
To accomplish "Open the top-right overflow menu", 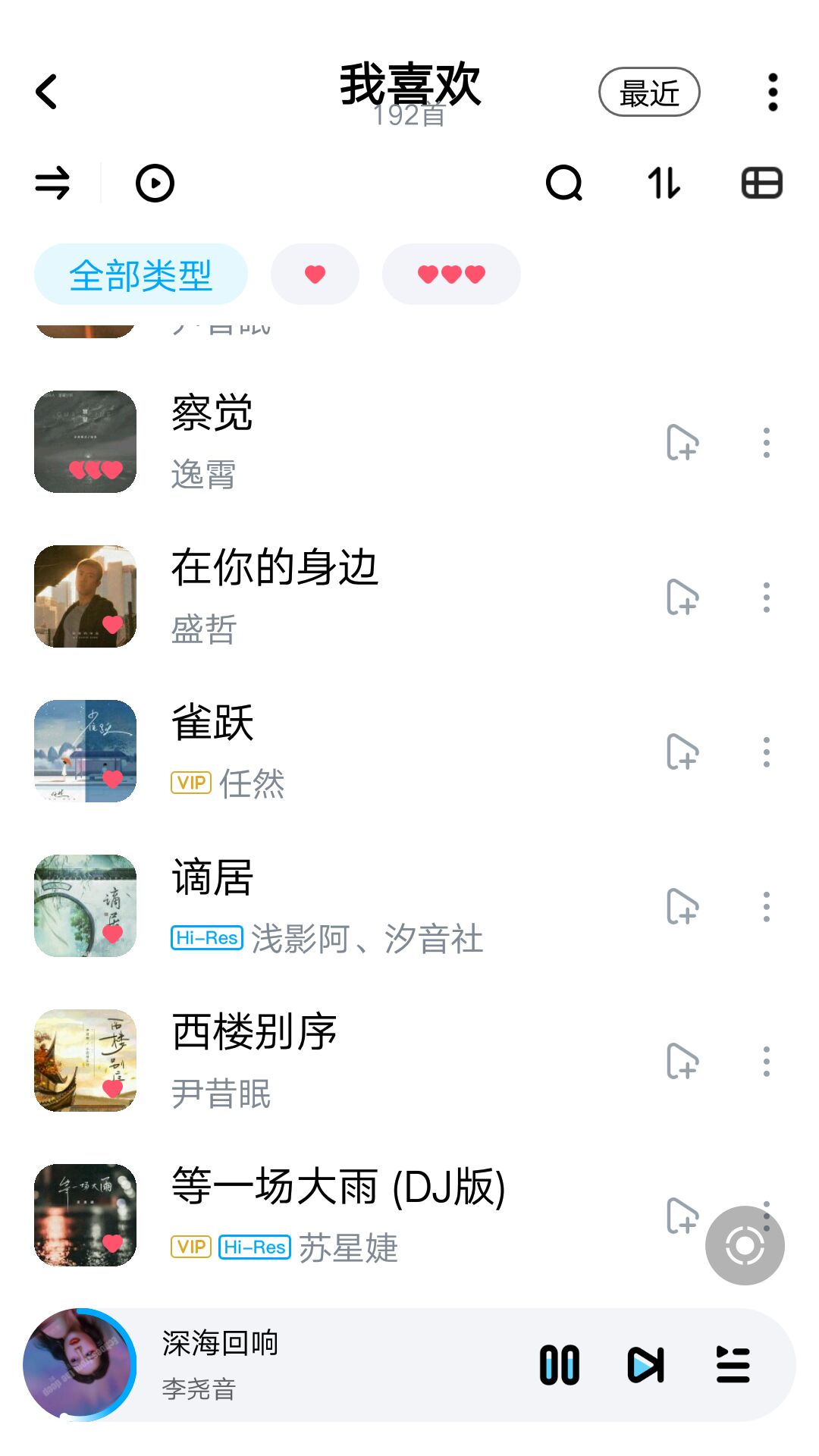I will point(773,93).
